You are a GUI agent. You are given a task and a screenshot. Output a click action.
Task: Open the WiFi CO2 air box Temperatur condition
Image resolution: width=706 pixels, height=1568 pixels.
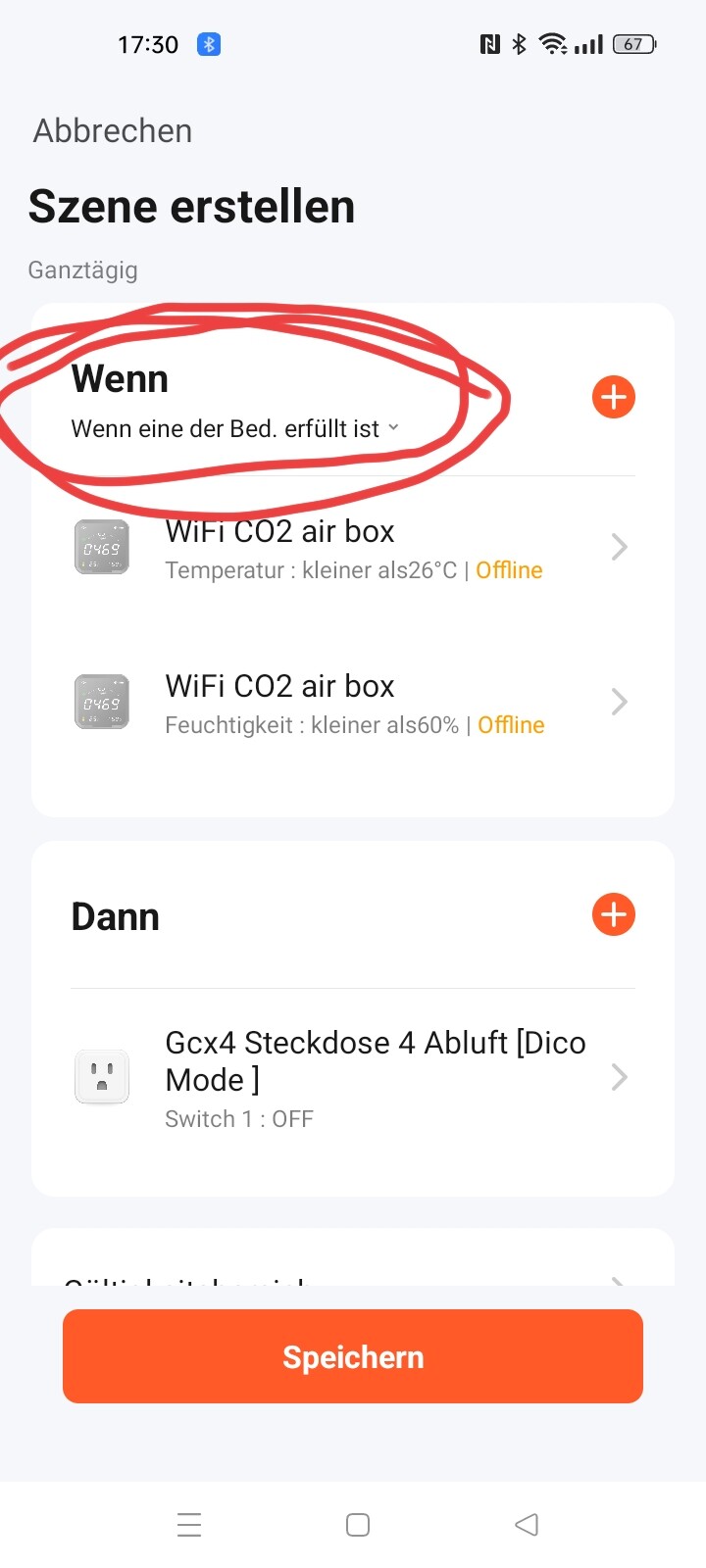click(353, 549)
